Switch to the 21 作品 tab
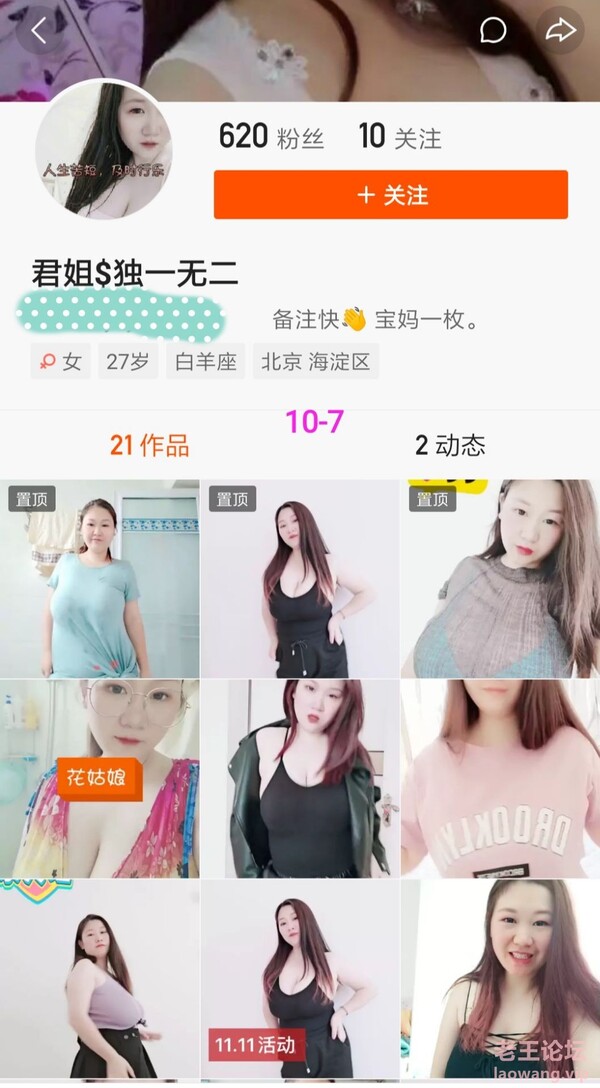 tap(149, 445)
